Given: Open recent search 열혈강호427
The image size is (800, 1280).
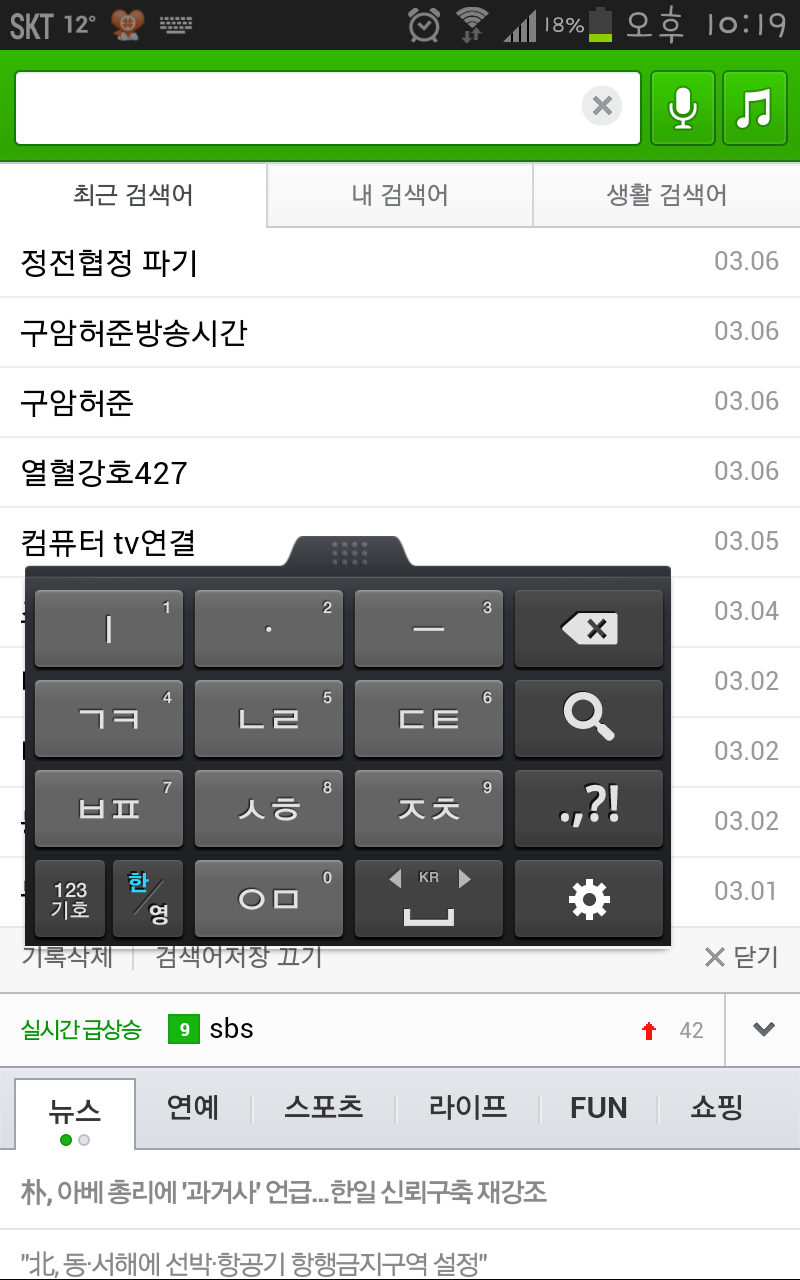Looking at the screenshot, I should pyautogui.click(x=104, y=473).
